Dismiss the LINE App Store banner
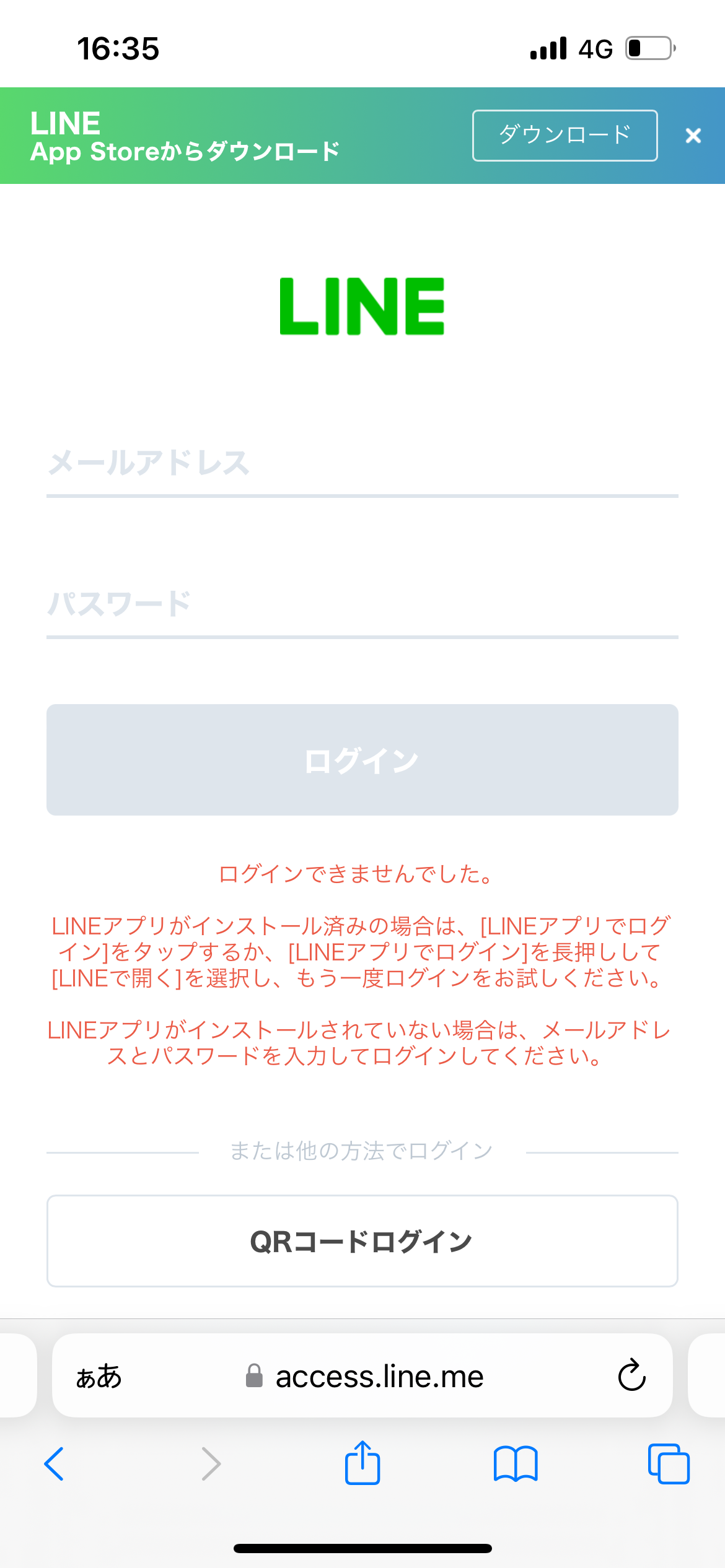The width and height of the screenshot is (725, 1568). tap(693, 135)
